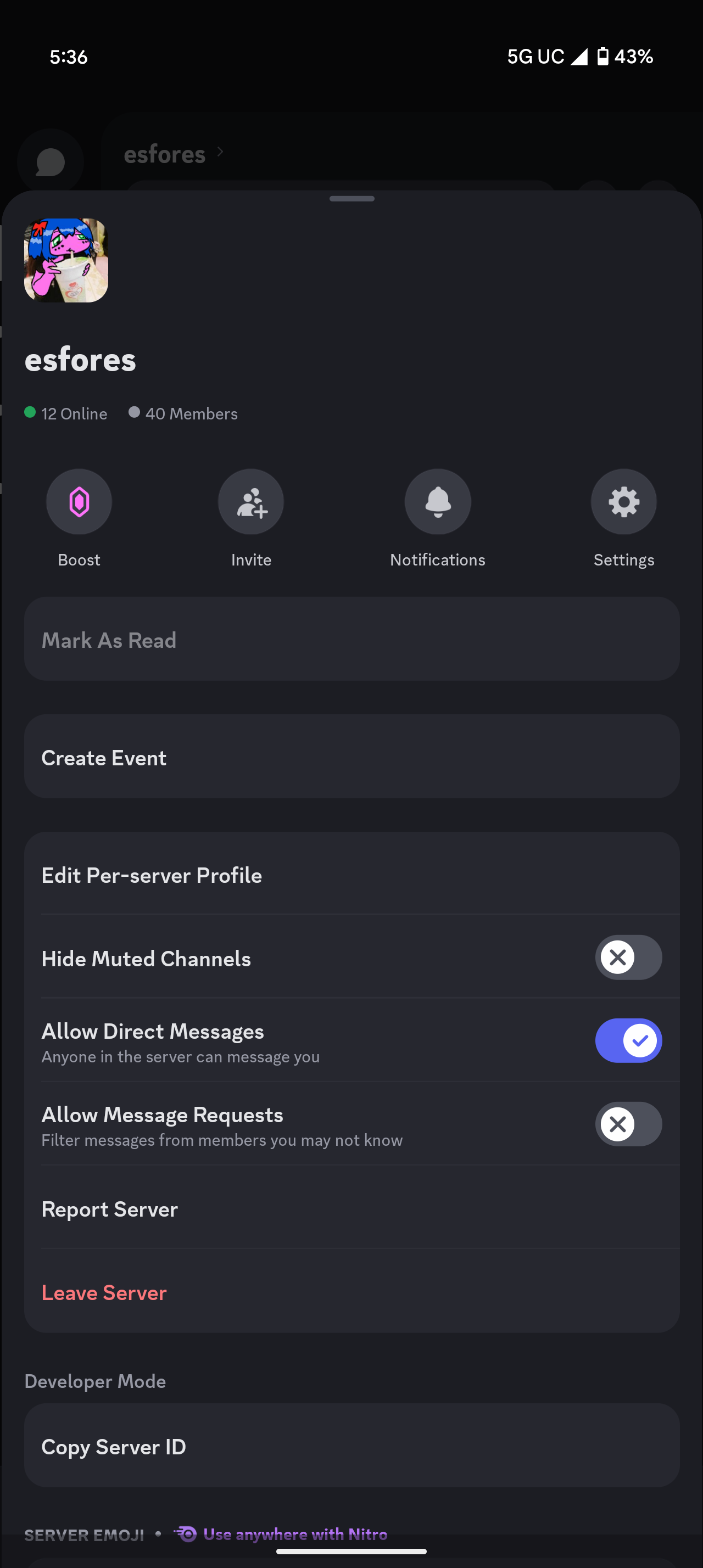Image resolution: width=703 pixels, height=1568 pixels.
Task: Copy the Server ID
Action: [x=352, y=1446]
